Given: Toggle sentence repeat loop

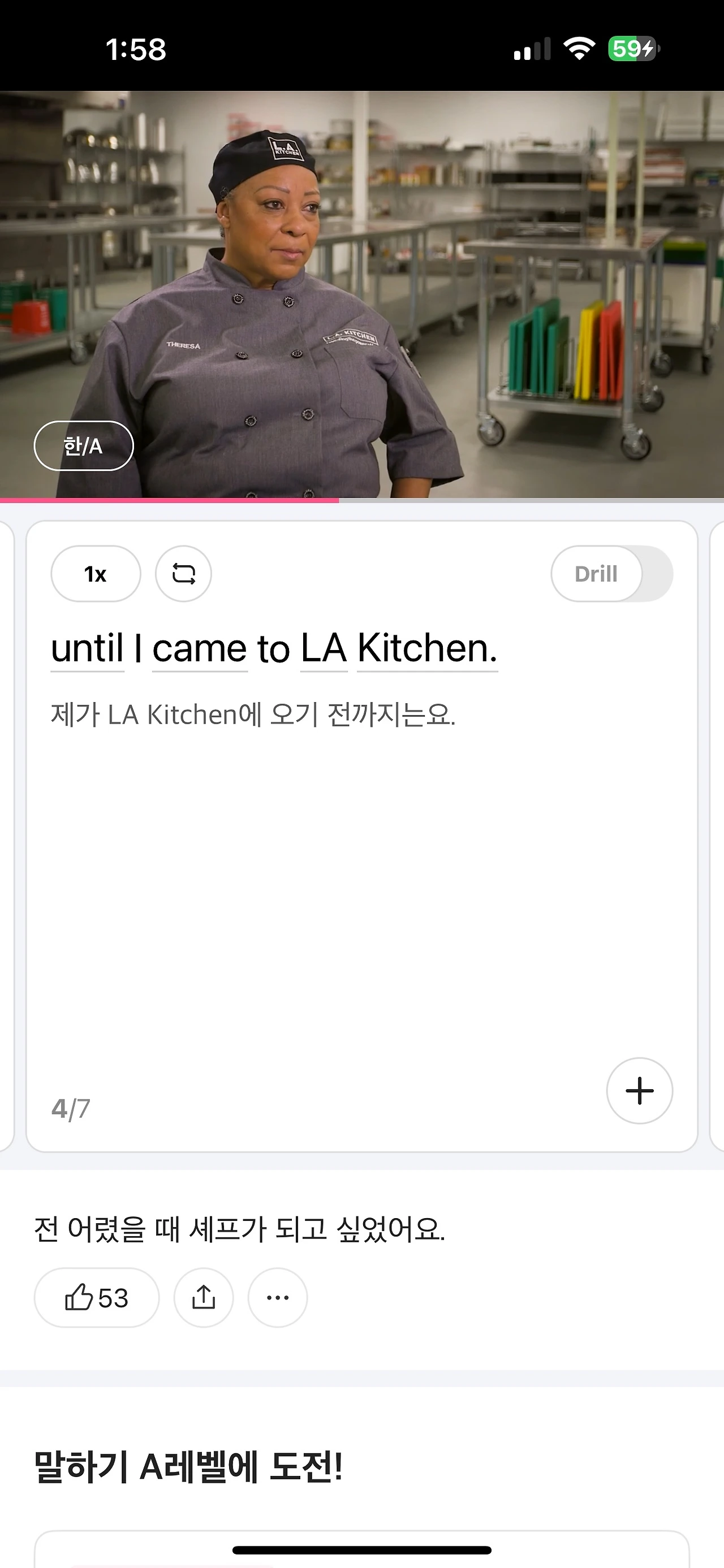Looking at the screenshot, I should pyautogui.click(x=183, y=573).
